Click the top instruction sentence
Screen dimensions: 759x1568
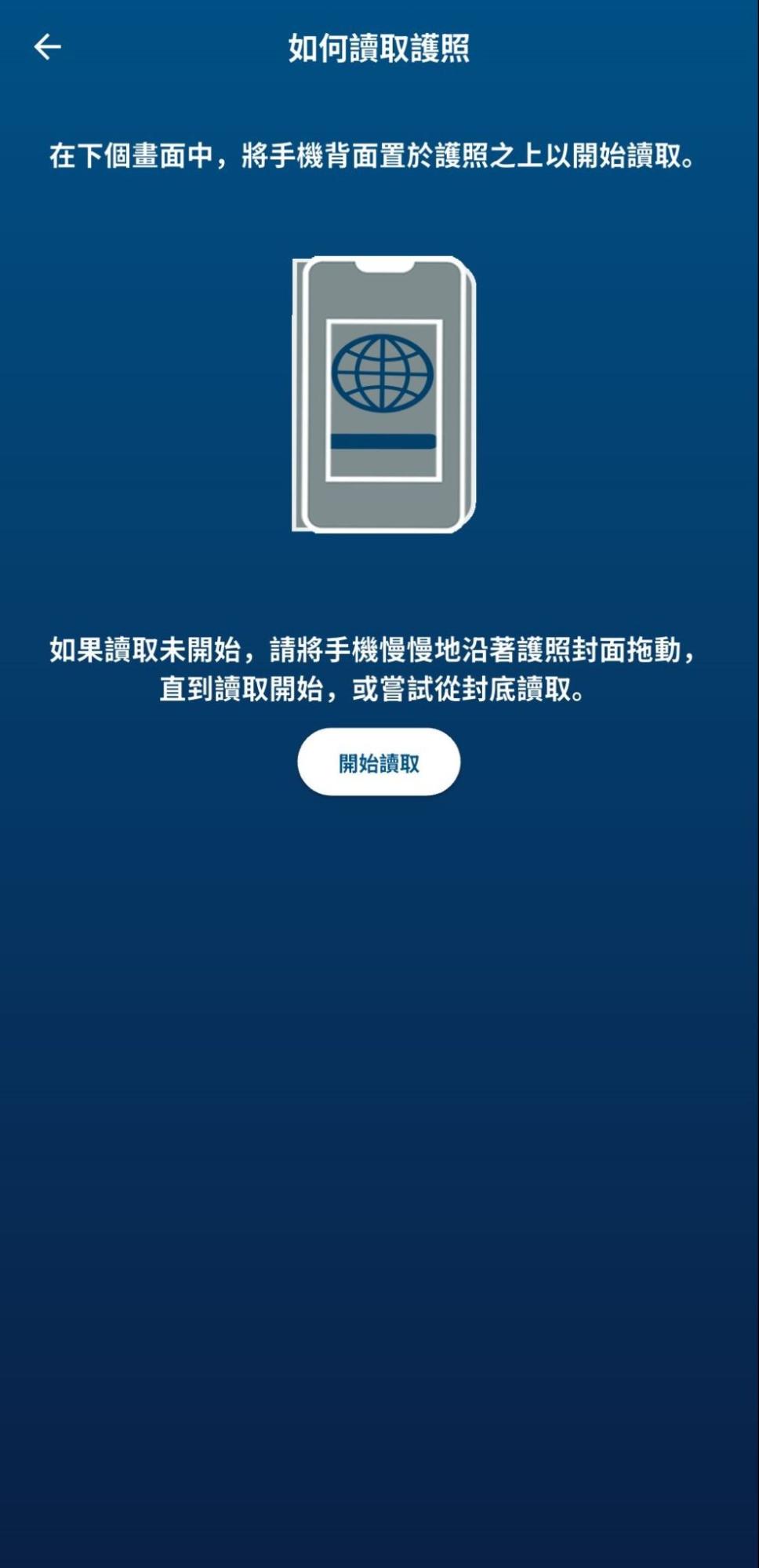379,154
